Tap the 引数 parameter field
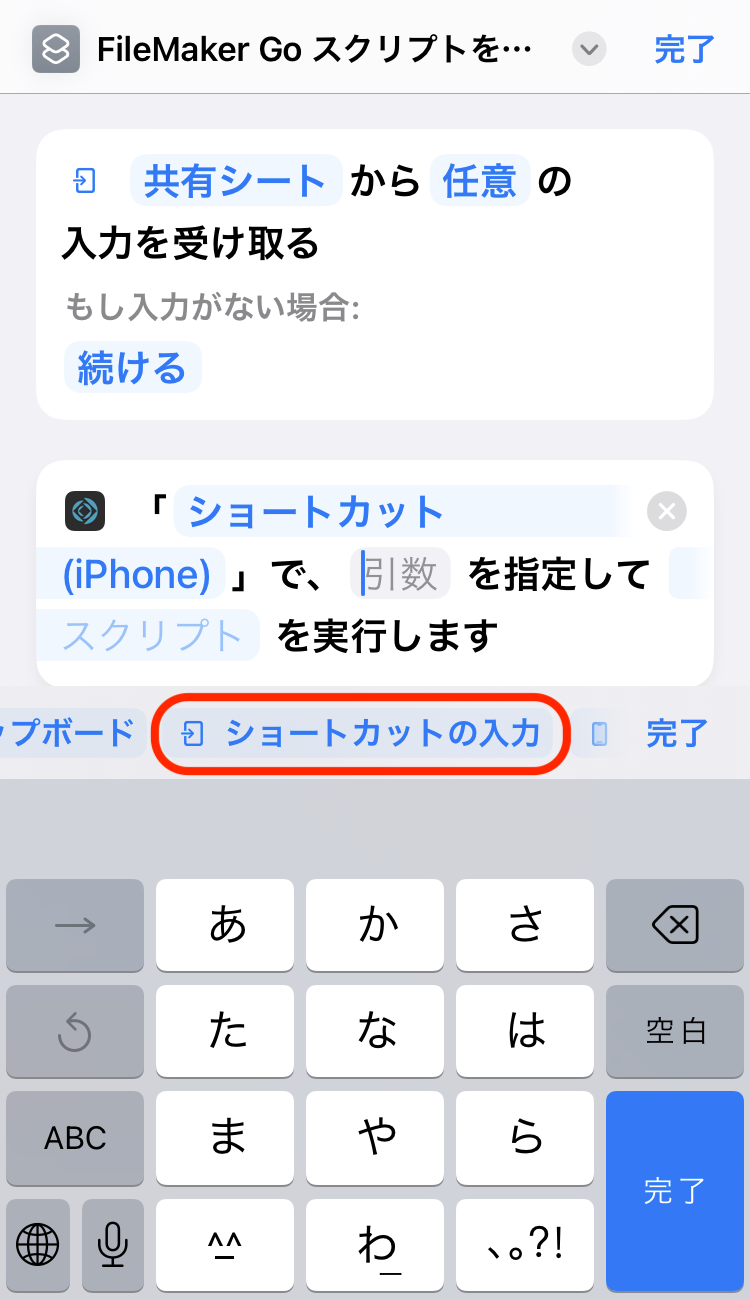This screenshot has height=1299, width=750. [x=400, y=574]
